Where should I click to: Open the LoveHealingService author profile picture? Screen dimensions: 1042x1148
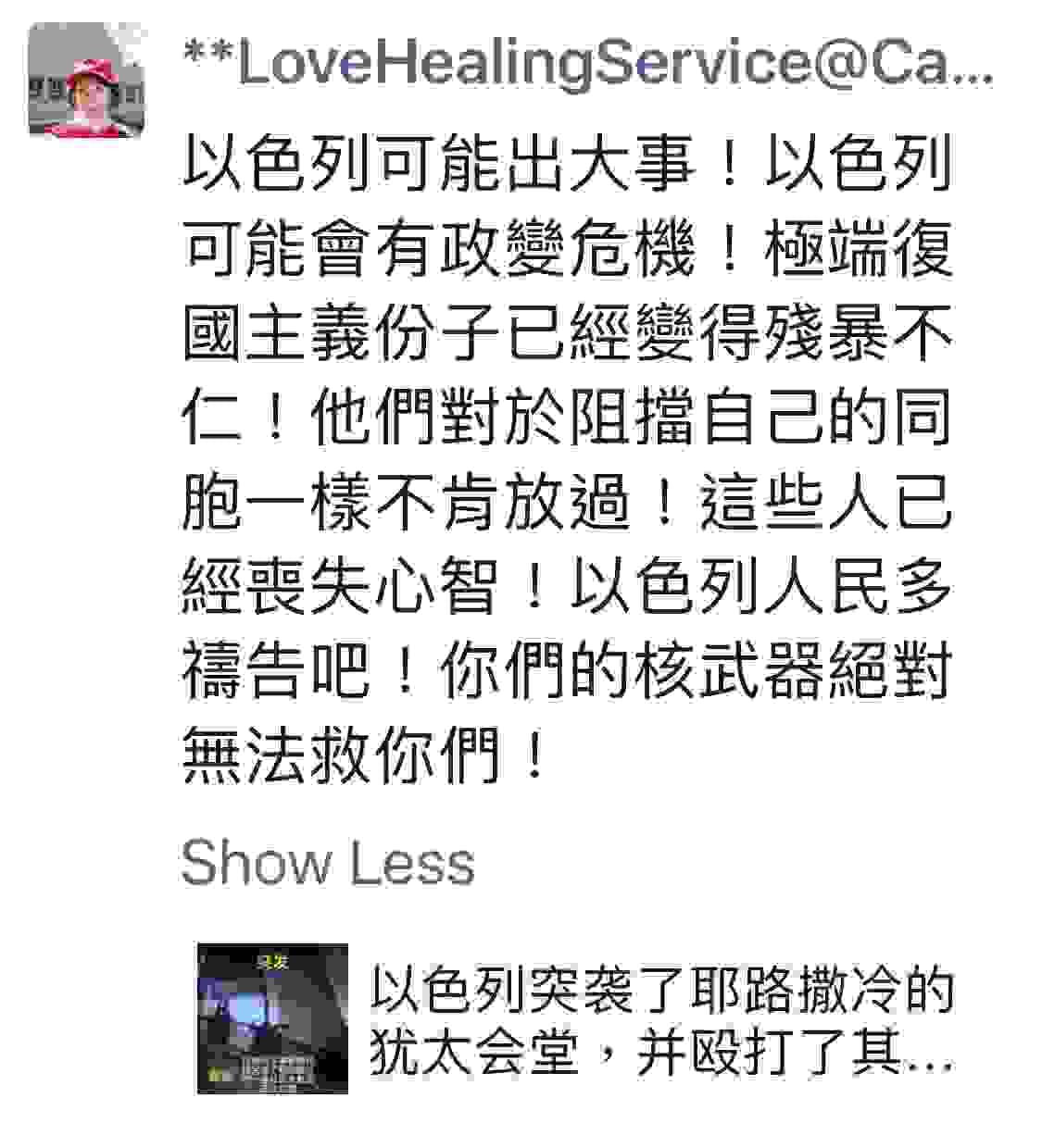point(86,81)
